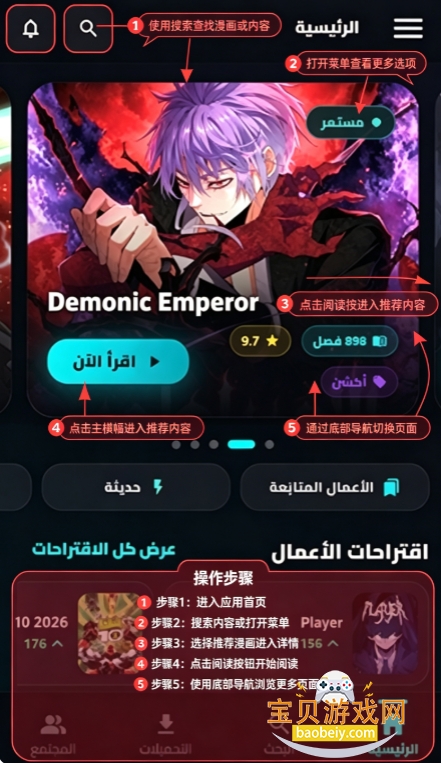The width and height of the screenshot is (441, 763).
Task: Jump to the last carousel page dot
Action: 269,444
